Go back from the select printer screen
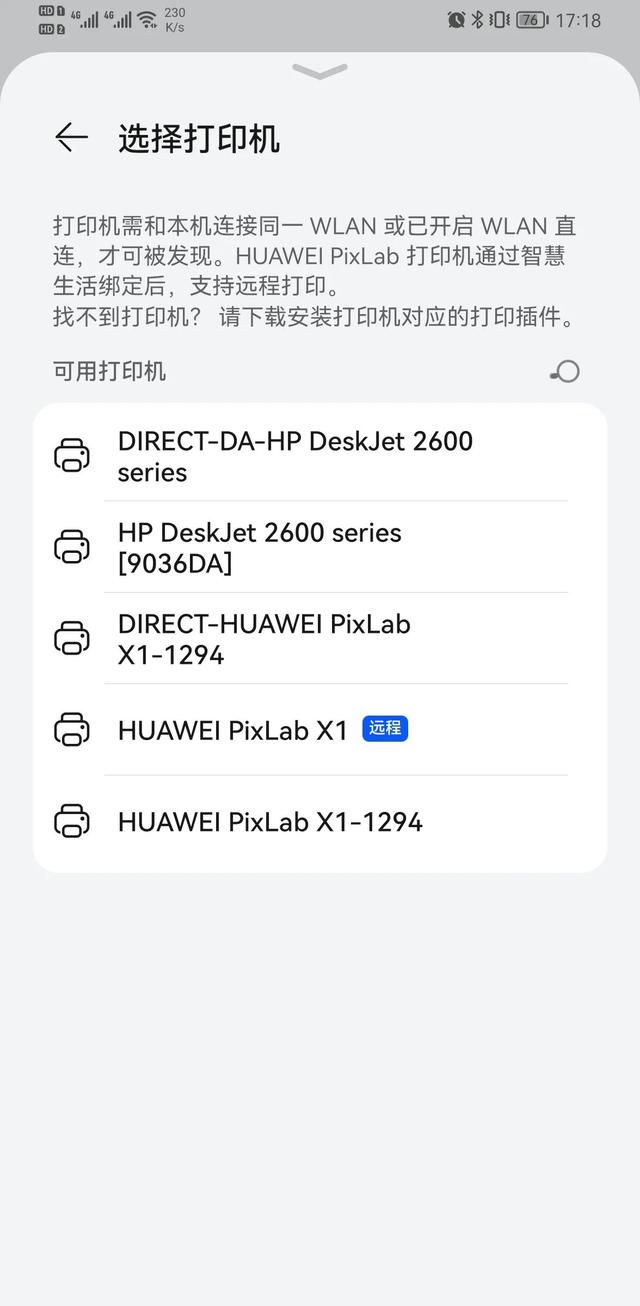This screenshot has height=1306, width=640. click(x=71, y=138)
